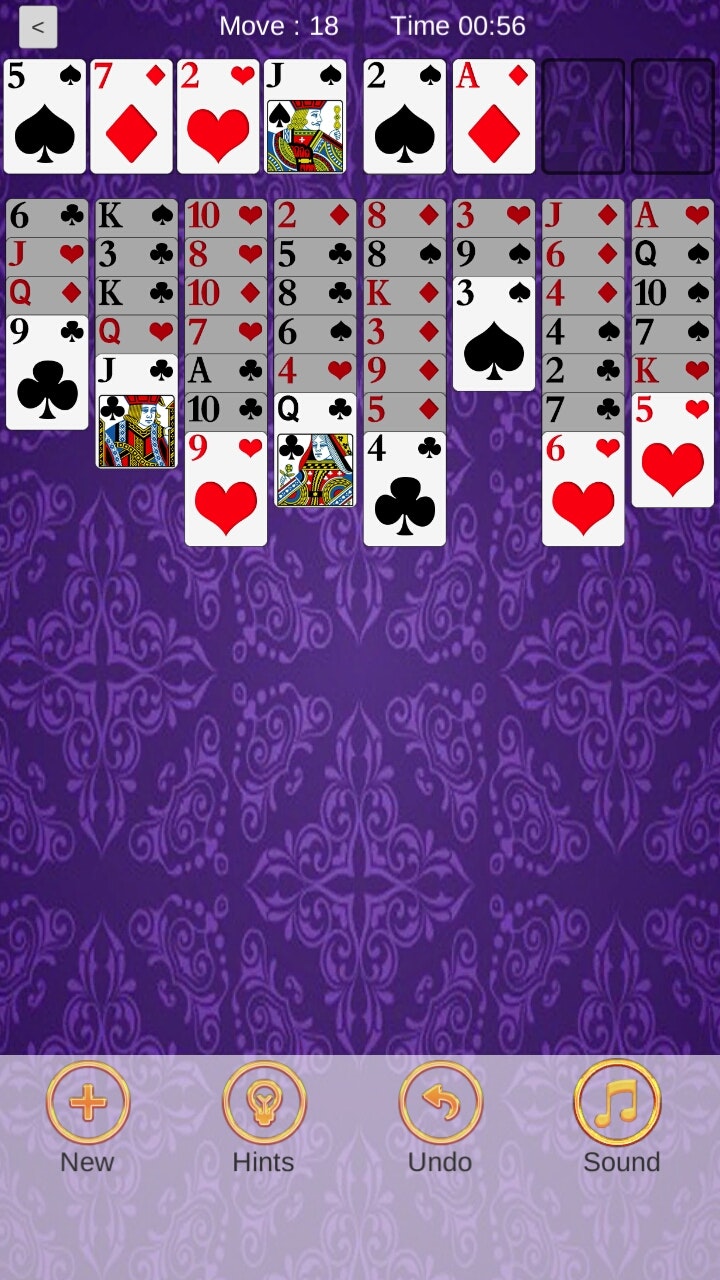
Task: Select the 5 of Spades free cell
Action: coord(44,115)
